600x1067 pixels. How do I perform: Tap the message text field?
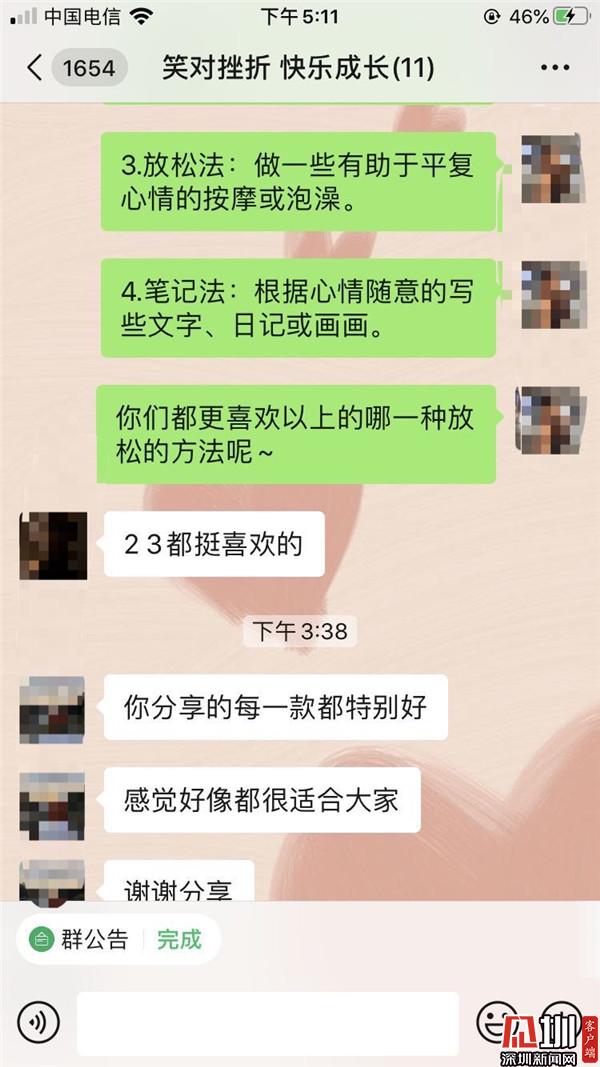(x=267, y=1022)
